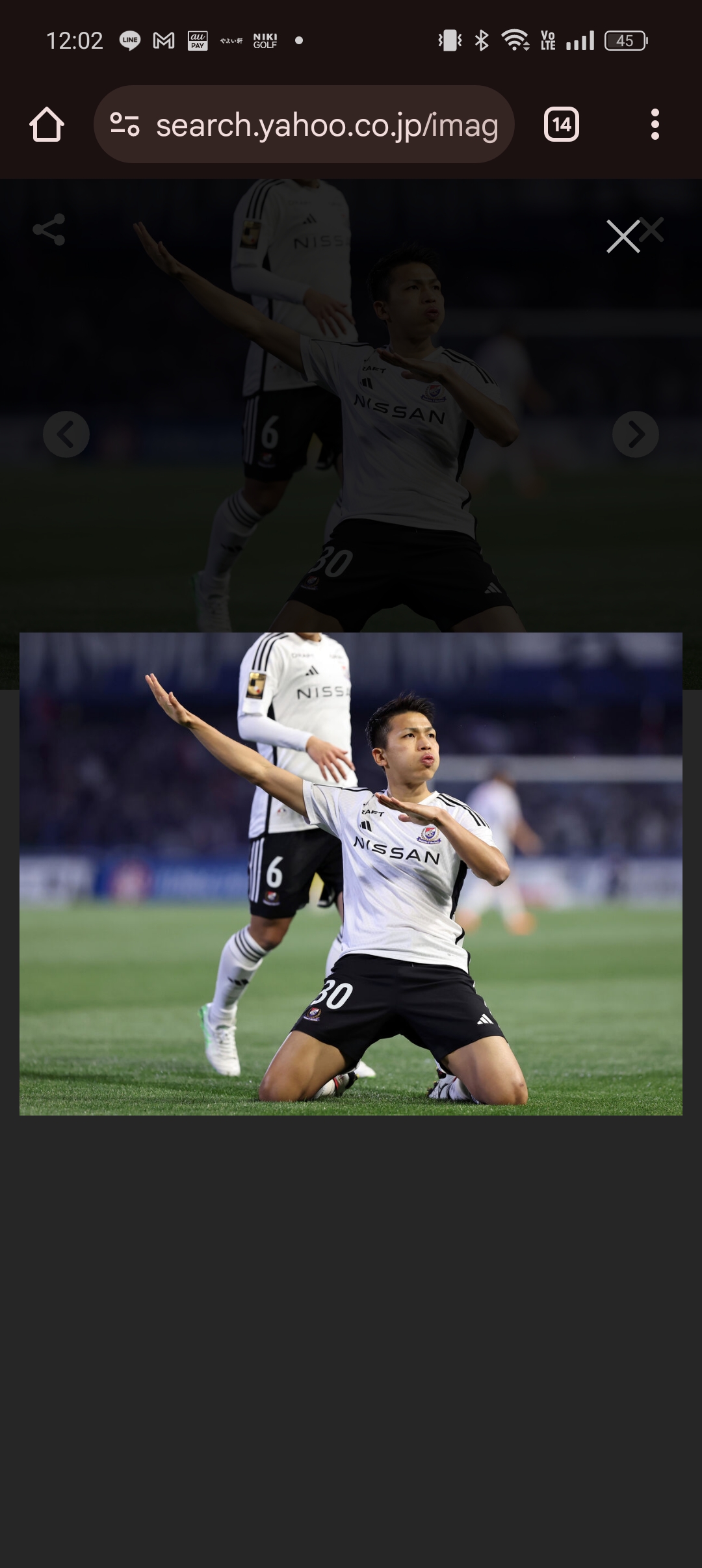Open the tab switcher showing 14 tabs
702x1568 pixels.
pos(562,124)
